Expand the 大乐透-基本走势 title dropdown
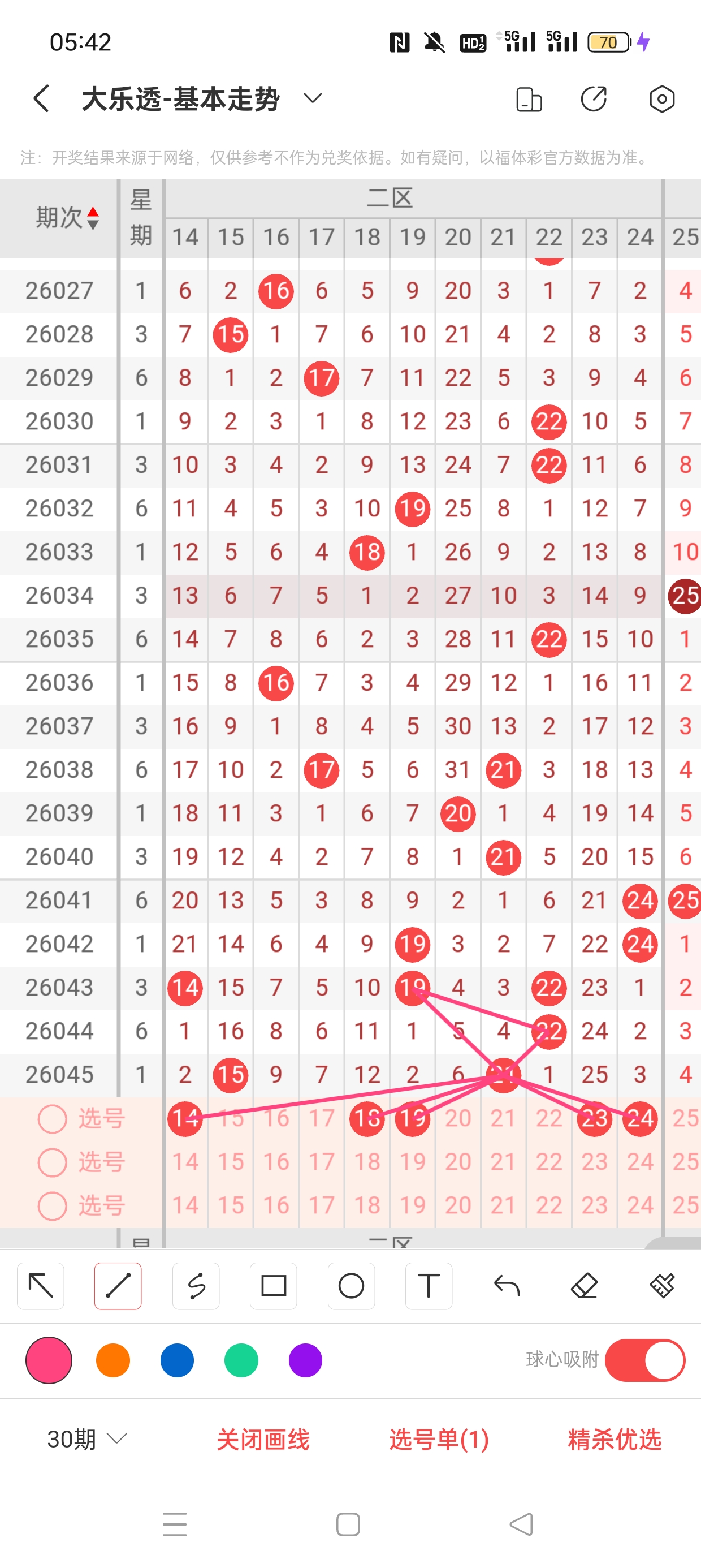 pyautogui.click(x=312, y=98)
